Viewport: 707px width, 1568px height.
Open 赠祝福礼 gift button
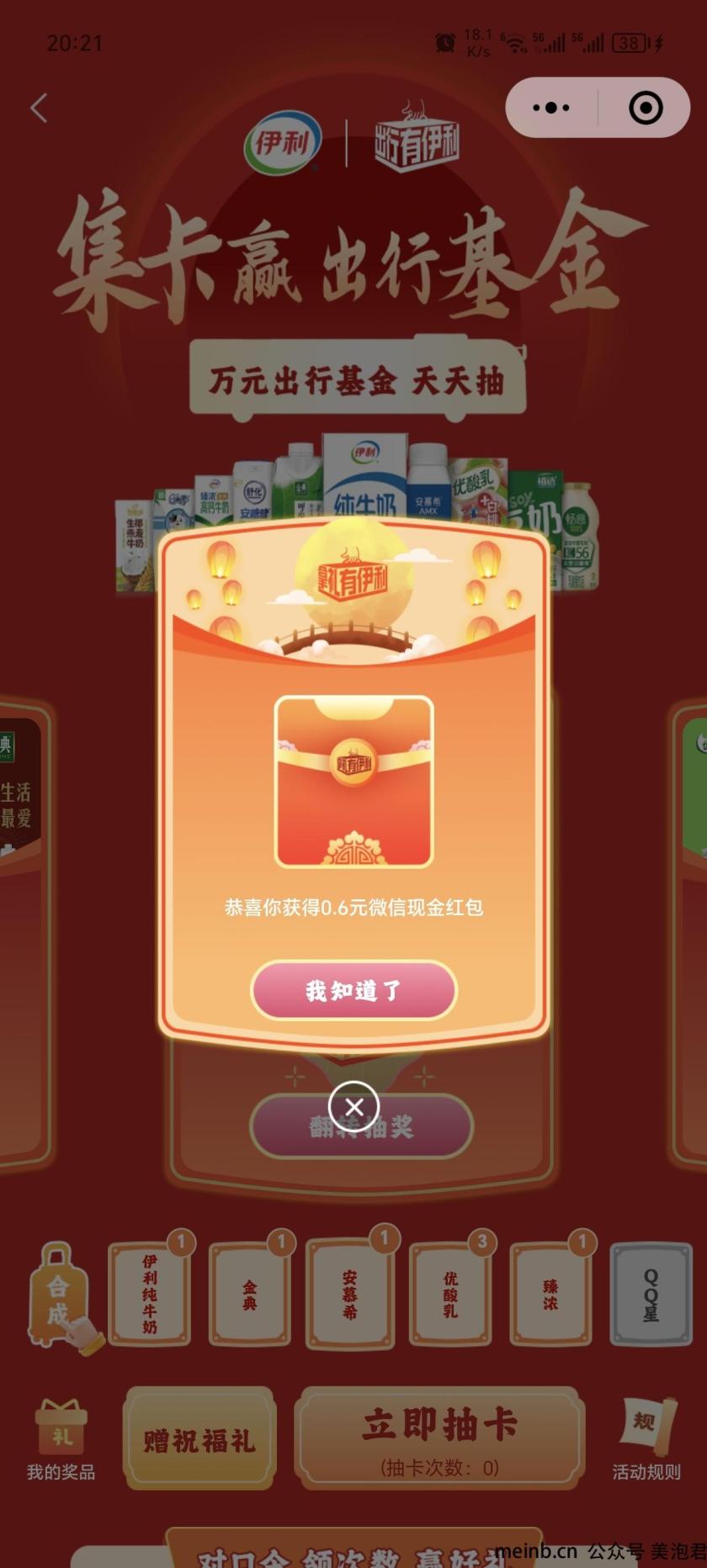(x=199, y=1439)
